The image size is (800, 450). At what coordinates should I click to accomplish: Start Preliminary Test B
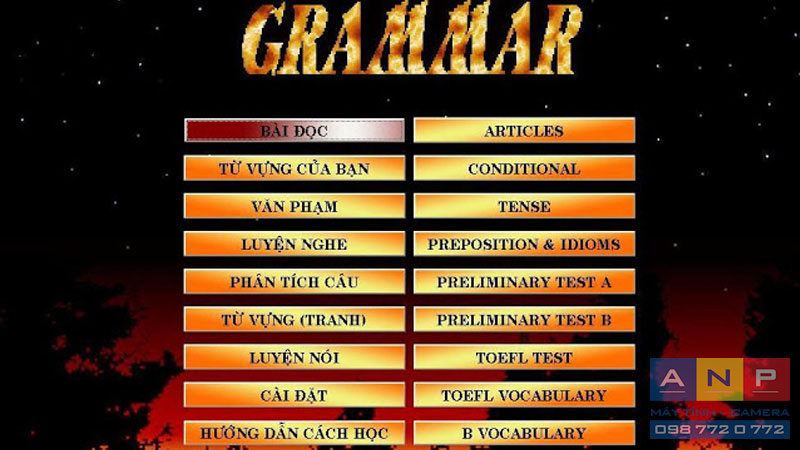[x=524, y=320]
